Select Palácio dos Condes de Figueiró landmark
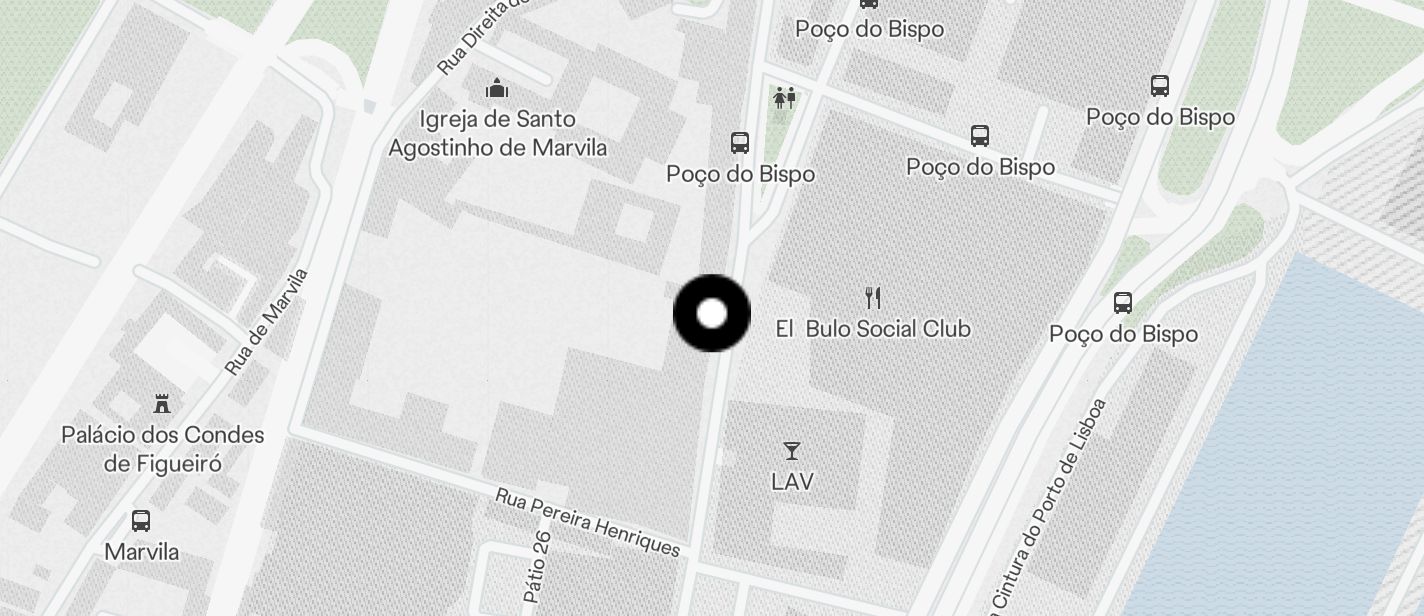The image size is (1424, 616). [x=162, y=404]
